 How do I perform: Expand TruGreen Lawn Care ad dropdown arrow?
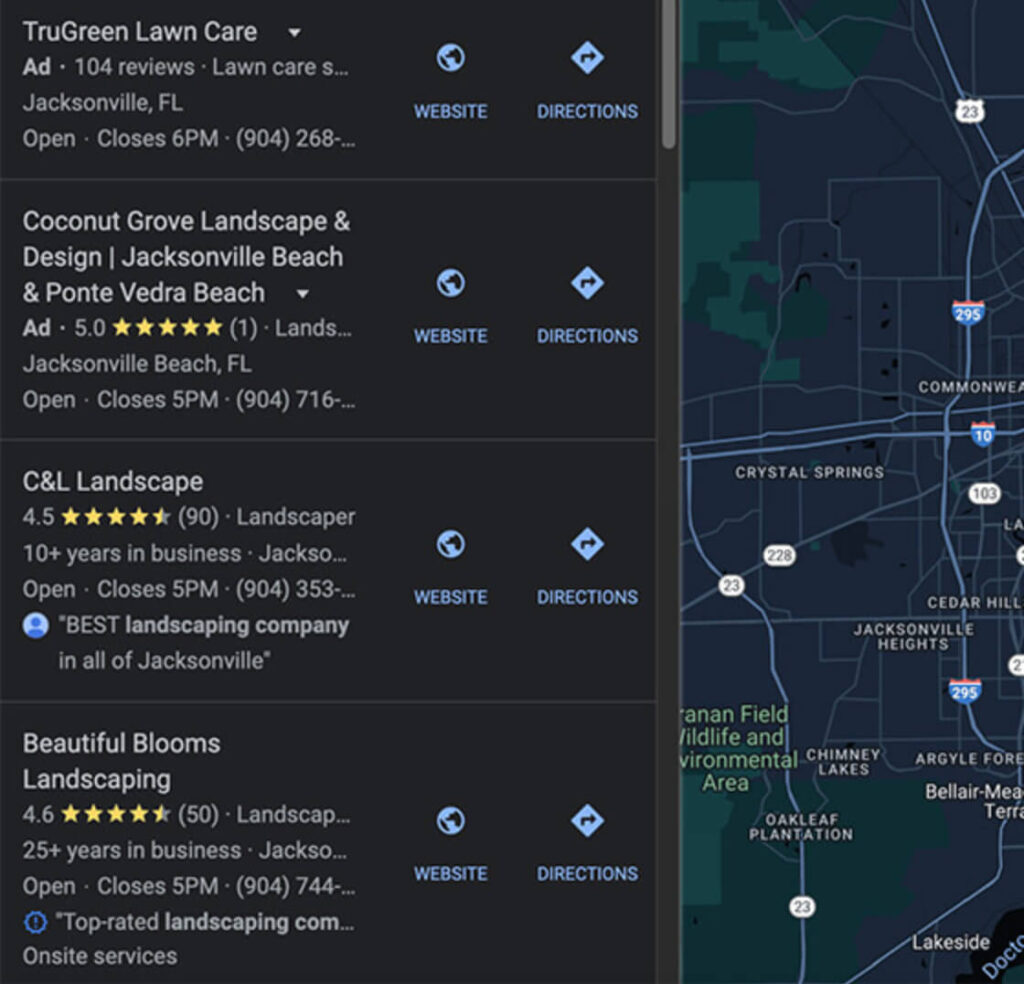click(x=294, y=33)
